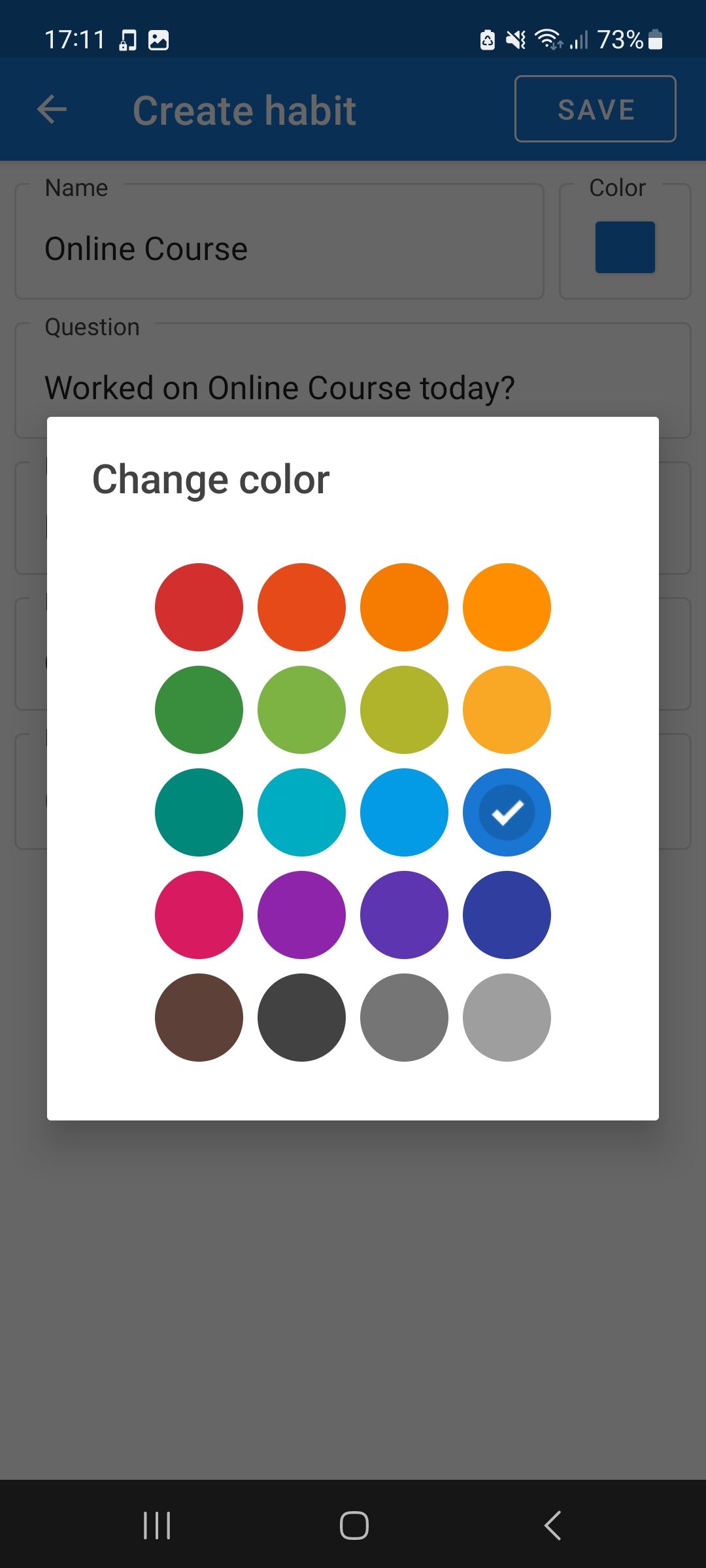Pick the deep indigo blue color

[507, 915]
